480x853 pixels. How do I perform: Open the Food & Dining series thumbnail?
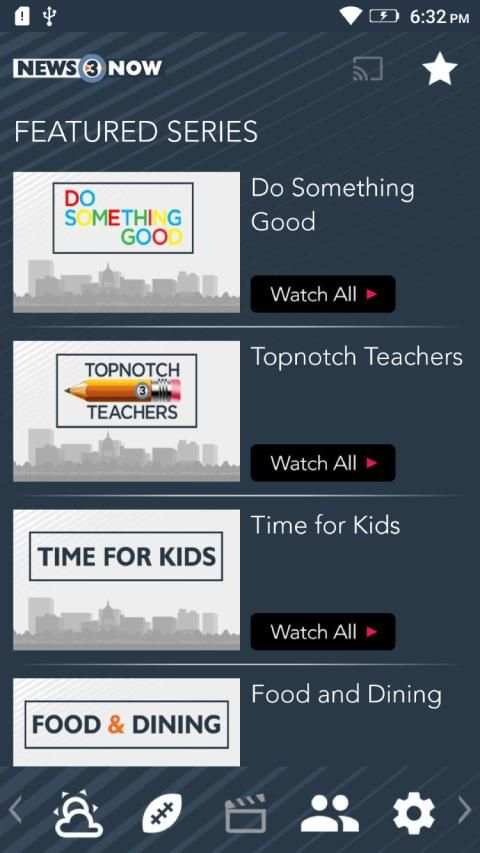[126, 722]
